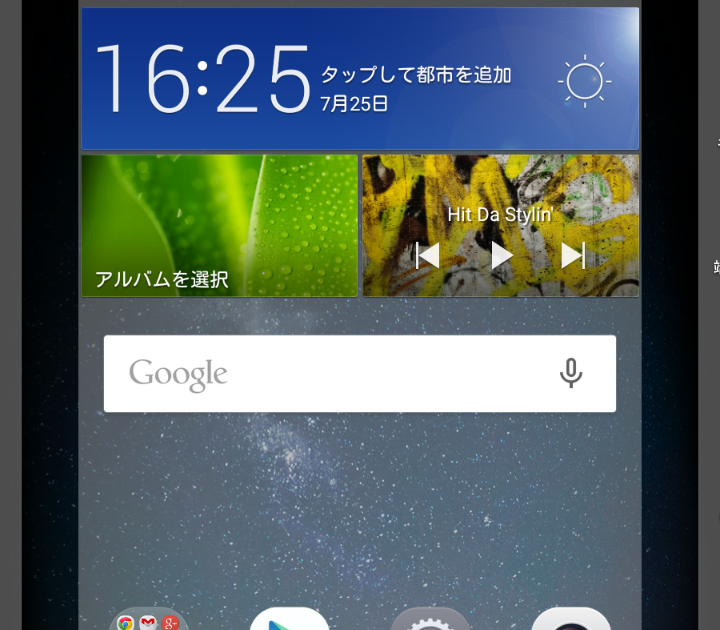
Task: Skip to the next track
Action: [x=573, y=256]
